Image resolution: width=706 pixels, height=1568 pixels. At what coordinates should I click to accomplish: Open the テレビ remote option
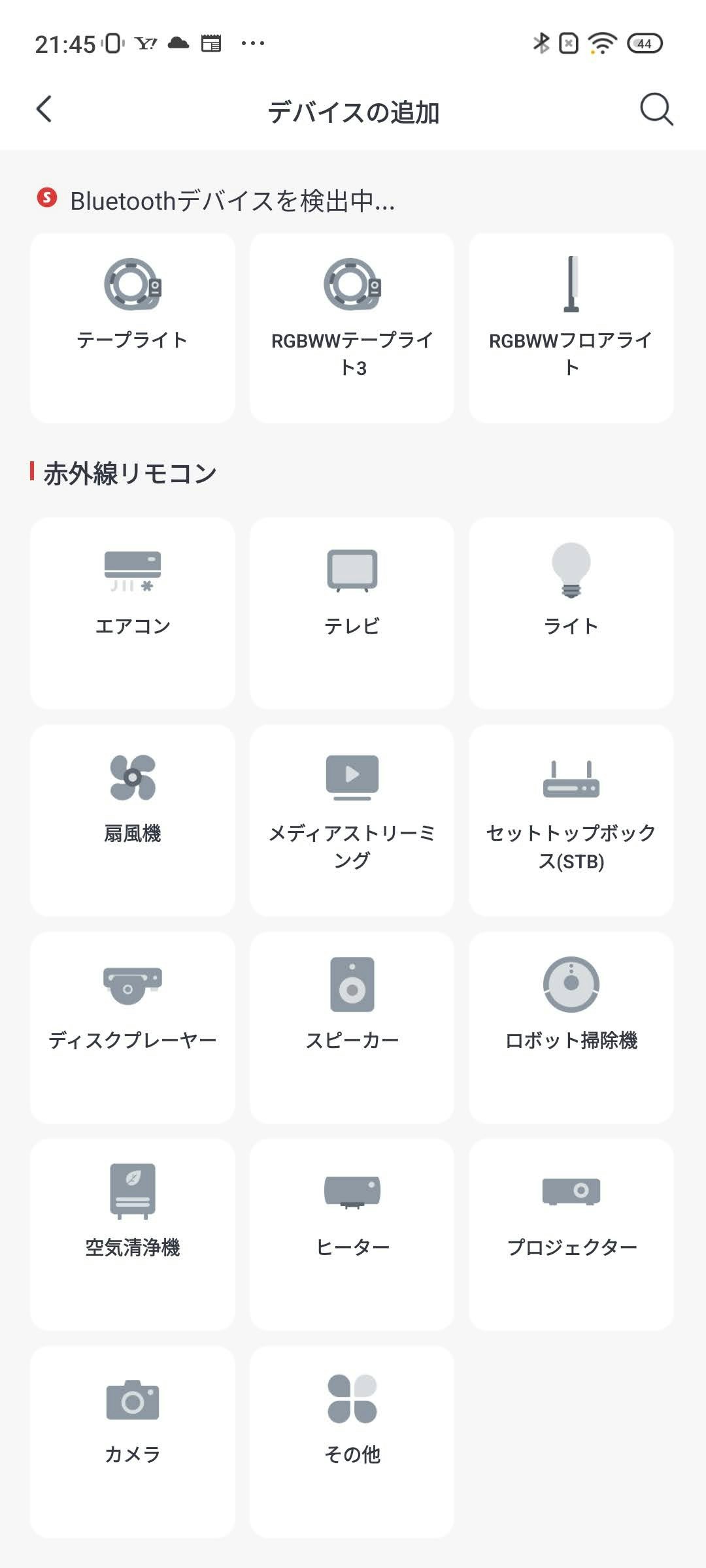click(x=352, y=613)
